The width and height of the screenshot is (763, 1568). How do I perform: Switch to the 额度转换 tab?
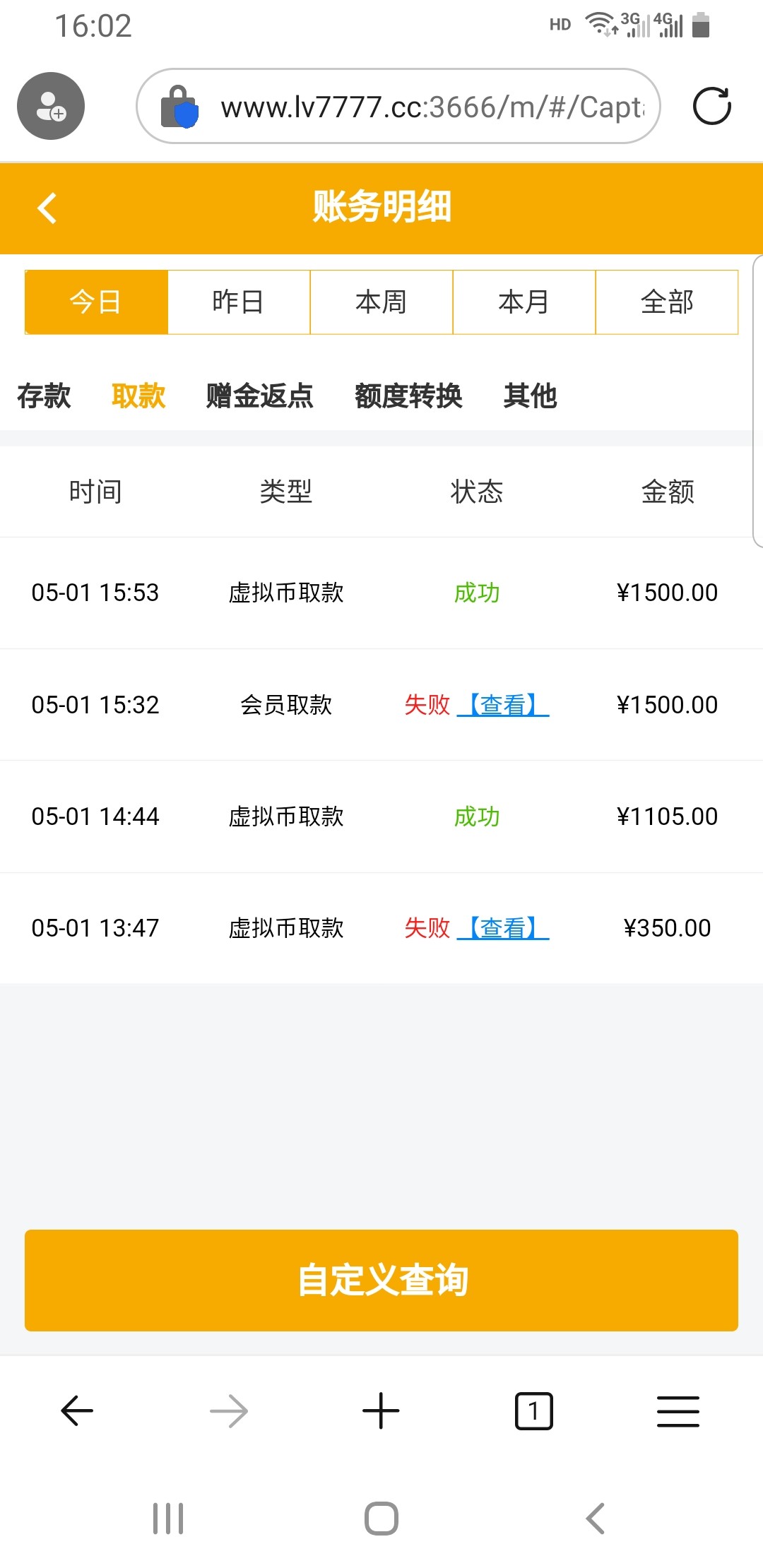point(408,396)
